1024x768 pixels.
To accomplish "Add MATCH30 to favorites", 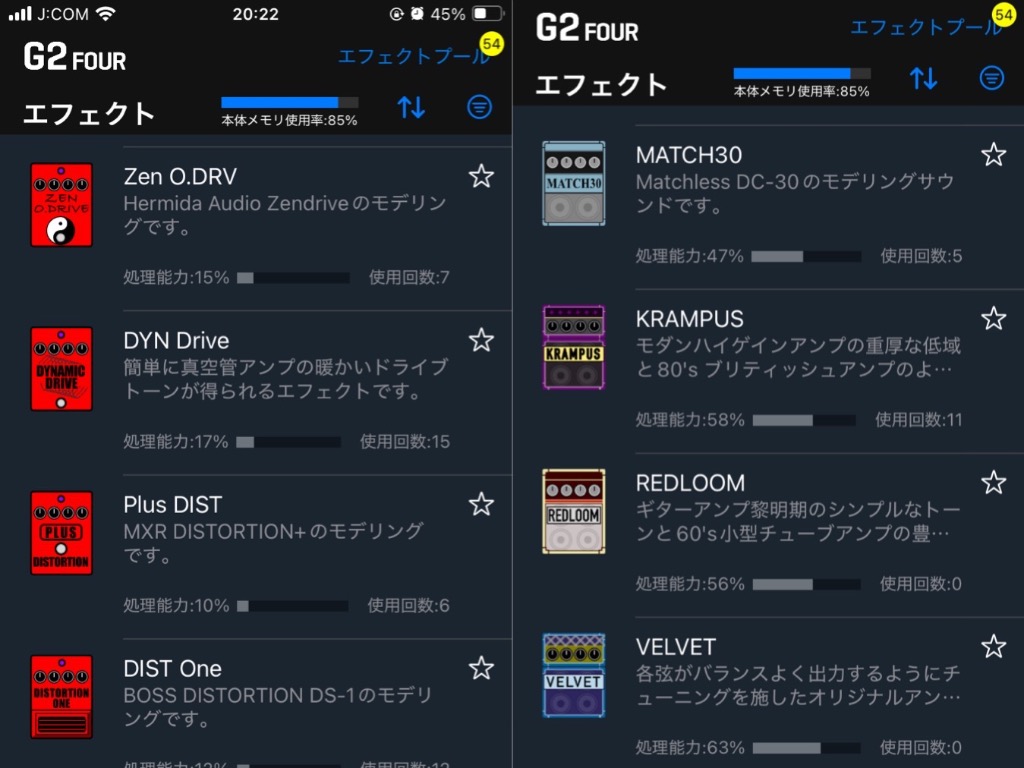I will tap(993, 155).
